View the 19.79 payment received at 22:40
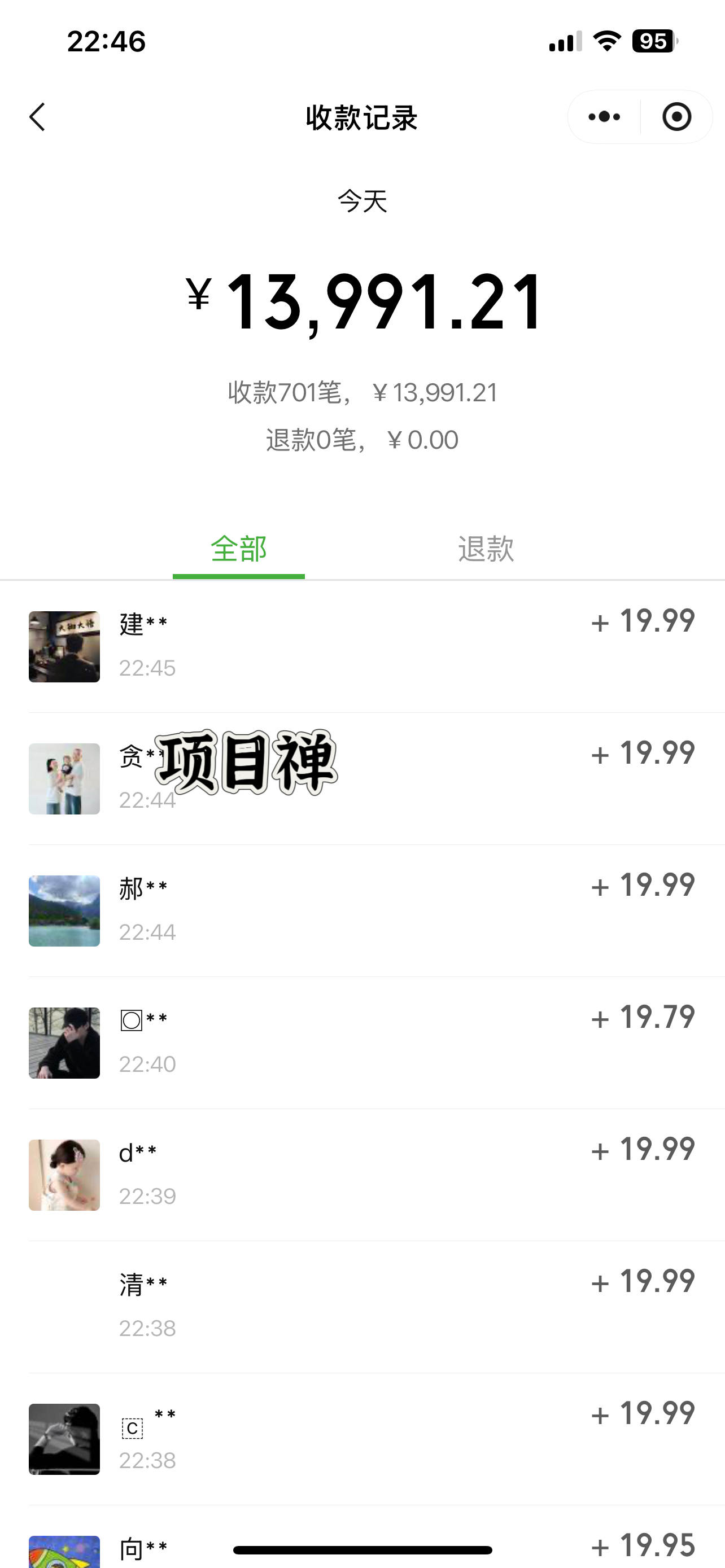Viewport: 725px width, 1568px height. pyautogui.click(x=362, y=1042)
